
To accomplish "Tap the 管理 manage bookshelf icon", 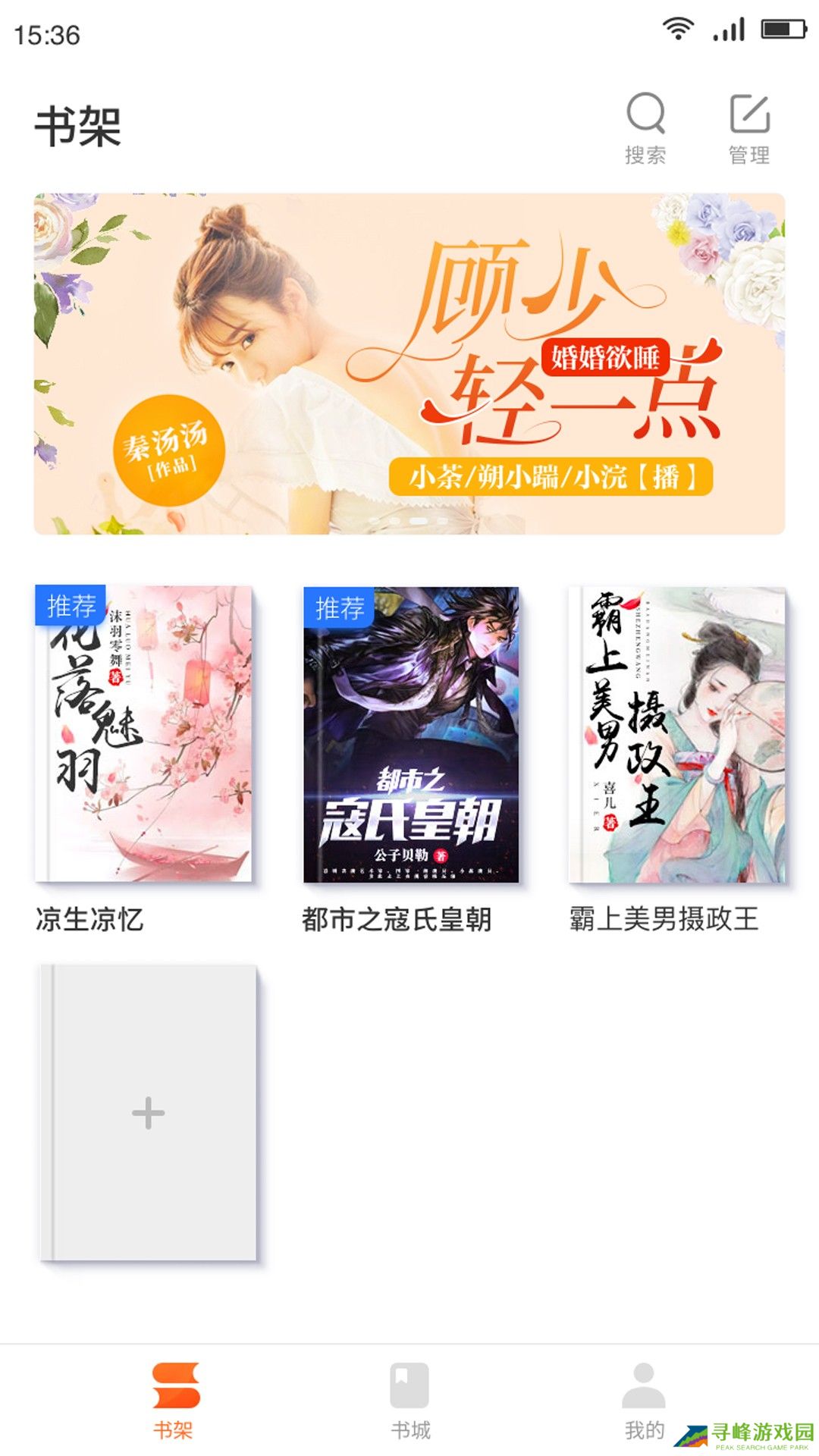I will [749, 127].
